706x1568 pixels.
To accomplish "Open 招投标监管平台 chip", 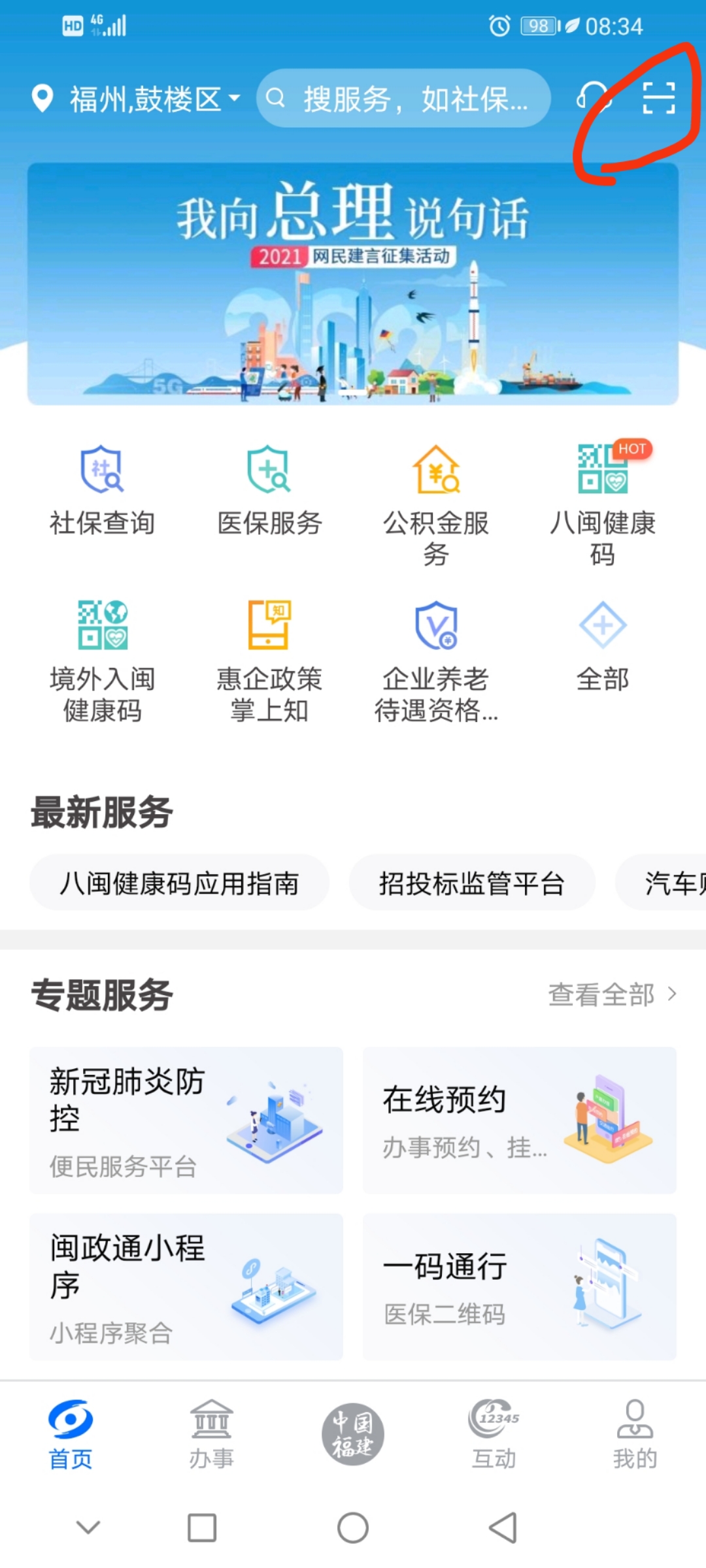I will pos(472,883).
